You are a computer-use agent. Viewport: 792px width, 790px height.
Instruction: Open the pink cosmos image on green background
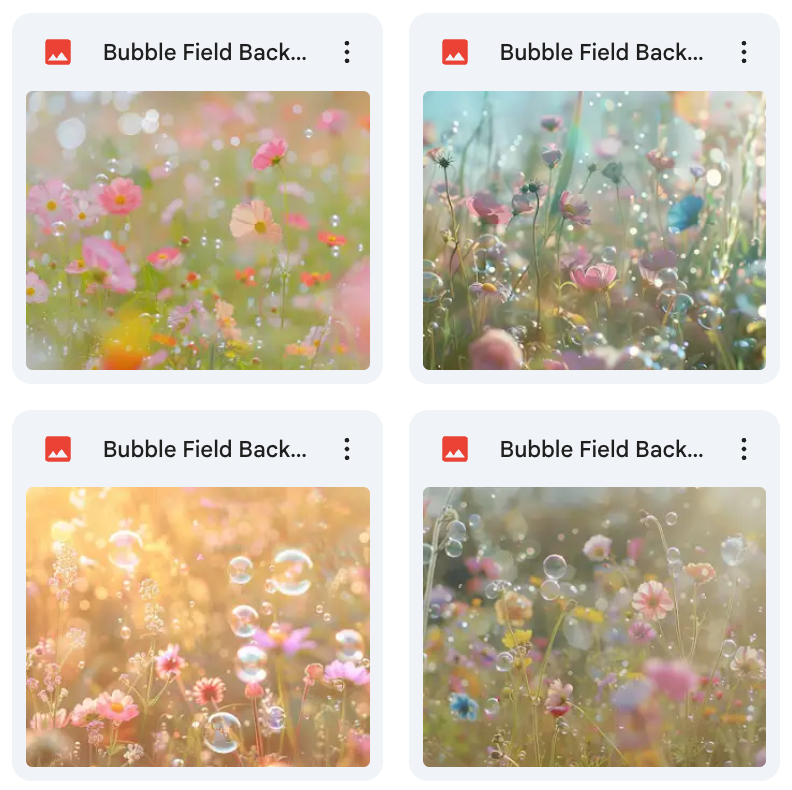(198, 230)
